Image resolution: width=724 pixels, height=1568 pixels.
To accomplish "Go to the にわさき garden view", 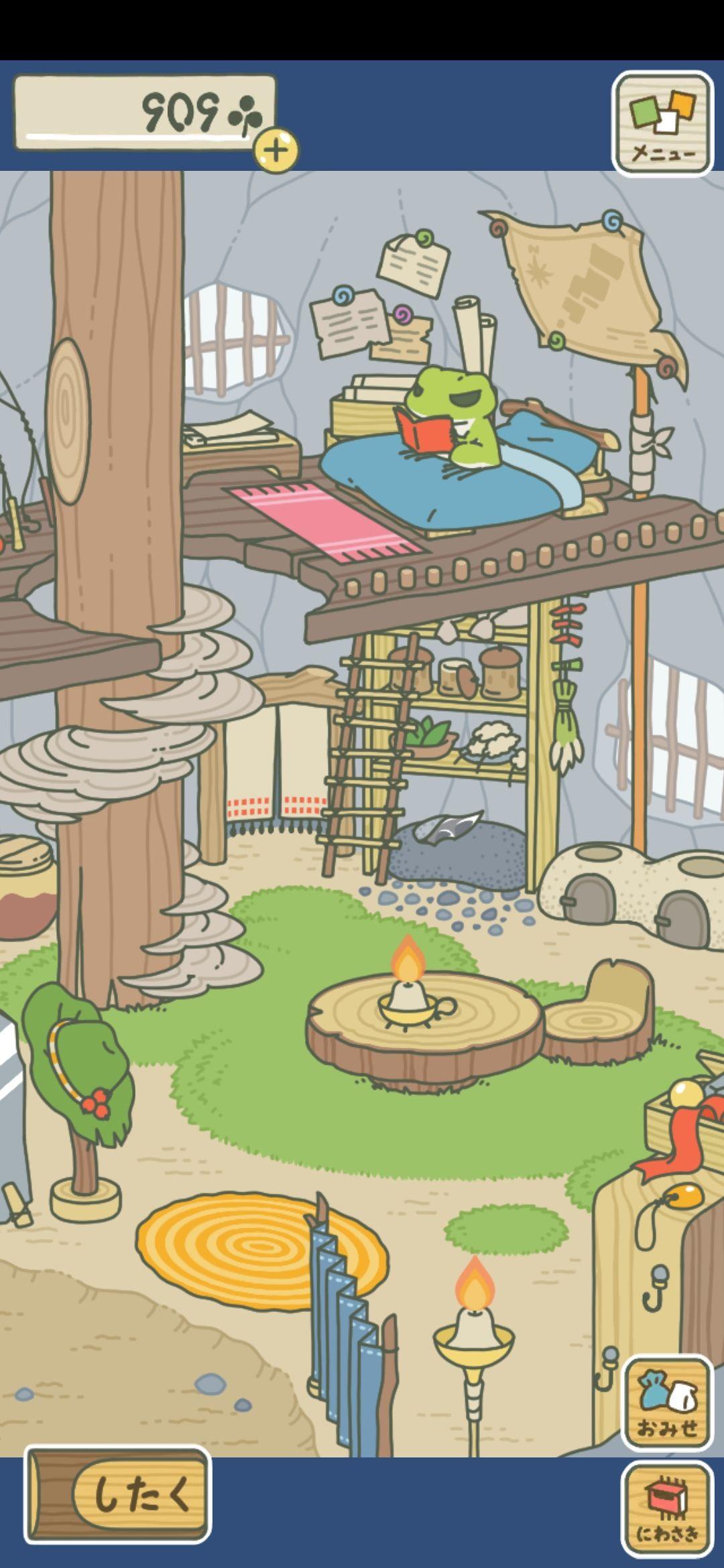I will (667, 1509).
